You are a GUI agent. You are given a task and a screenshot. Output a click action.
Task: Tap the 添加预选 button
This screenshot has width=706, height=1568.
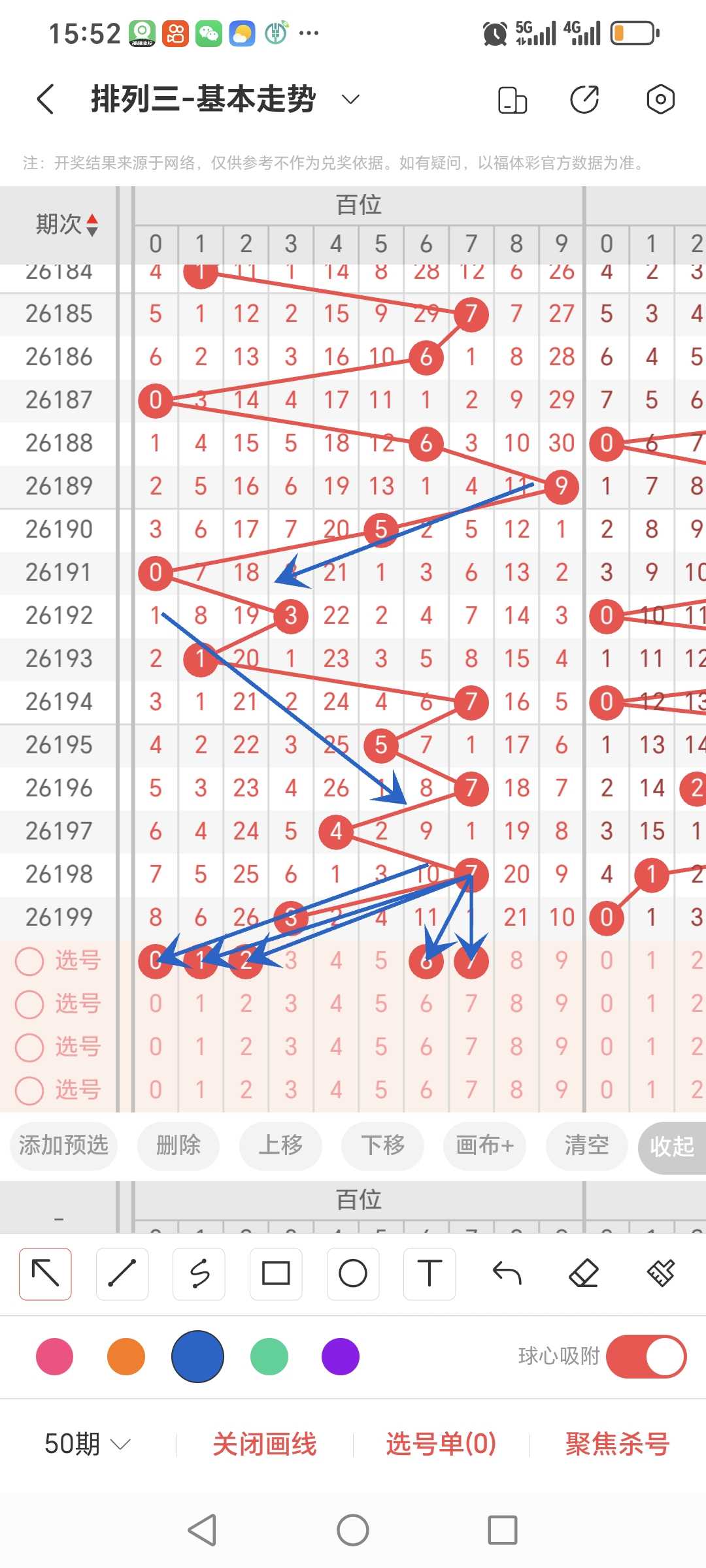pos(63,1145)
